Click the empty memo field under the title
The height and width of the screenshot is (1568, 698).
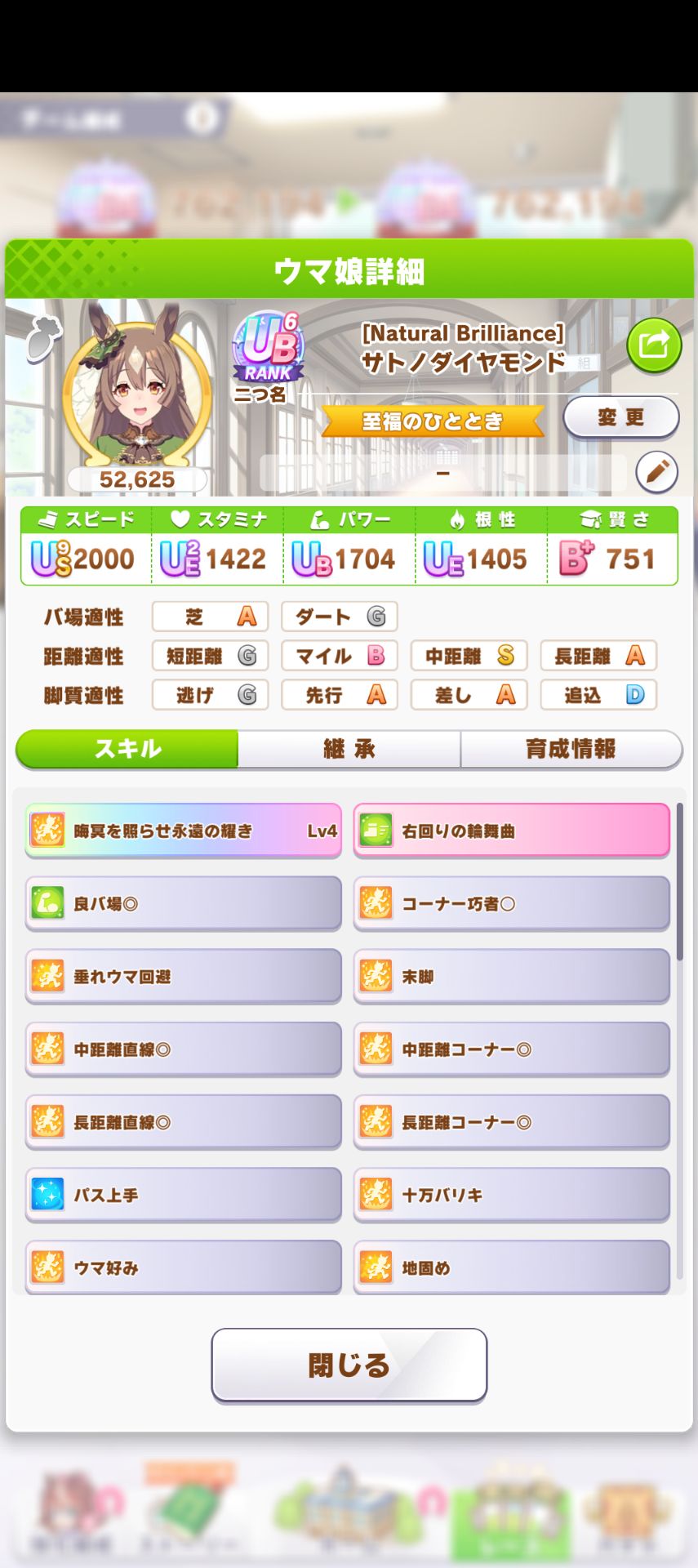point(443,472)
